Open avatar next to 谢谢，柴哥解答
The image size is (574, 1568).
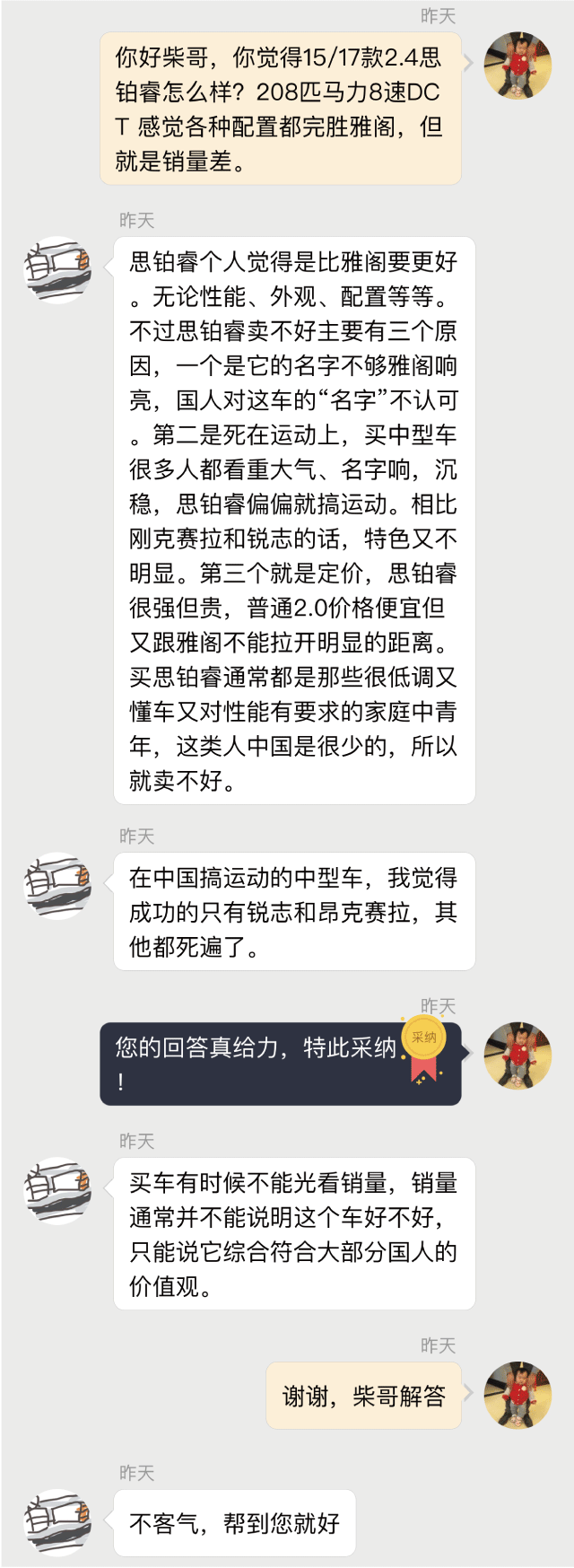(517, 1395)
